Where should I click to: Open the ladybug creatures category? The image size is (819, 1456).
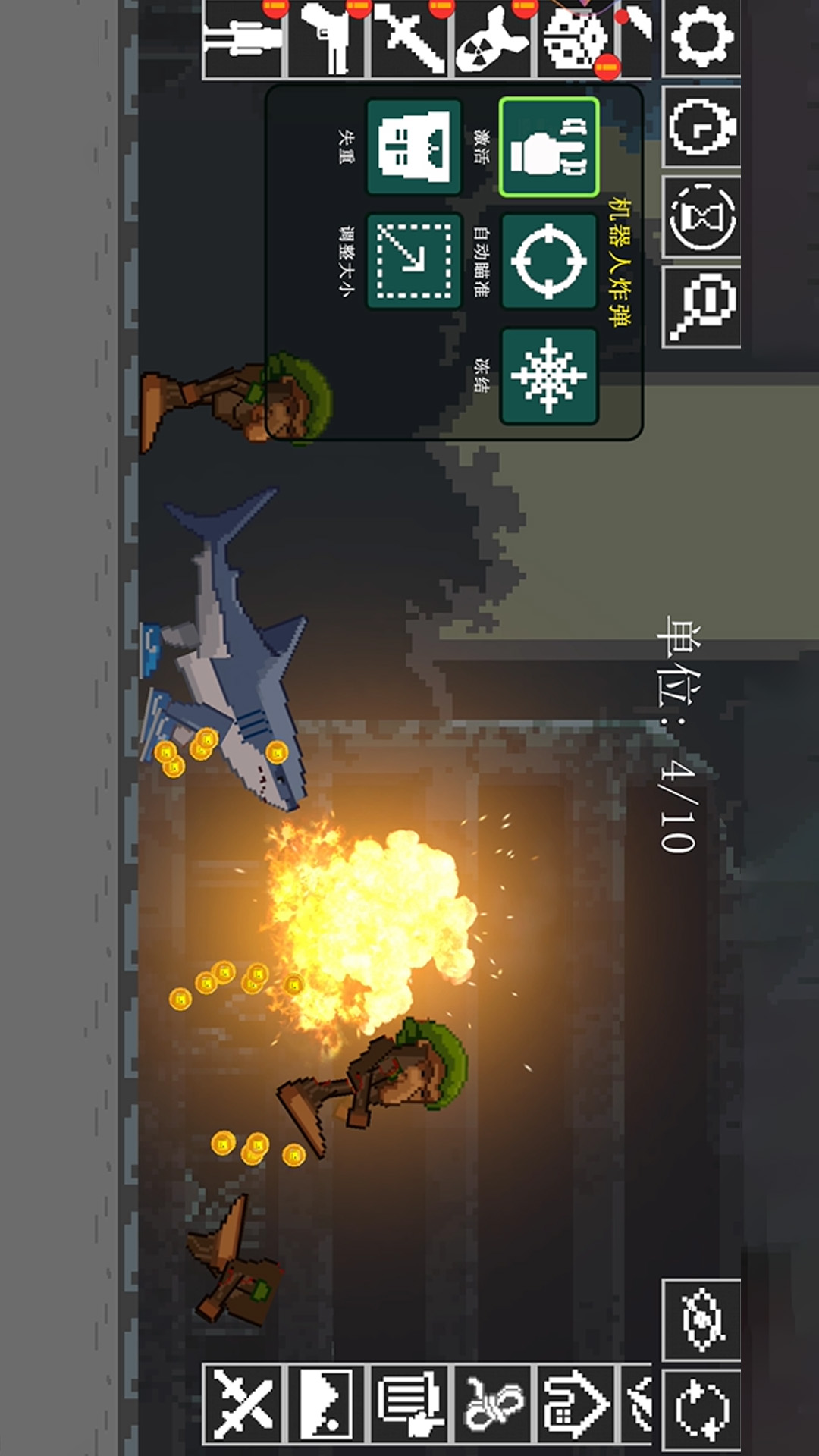pos(578,38)
